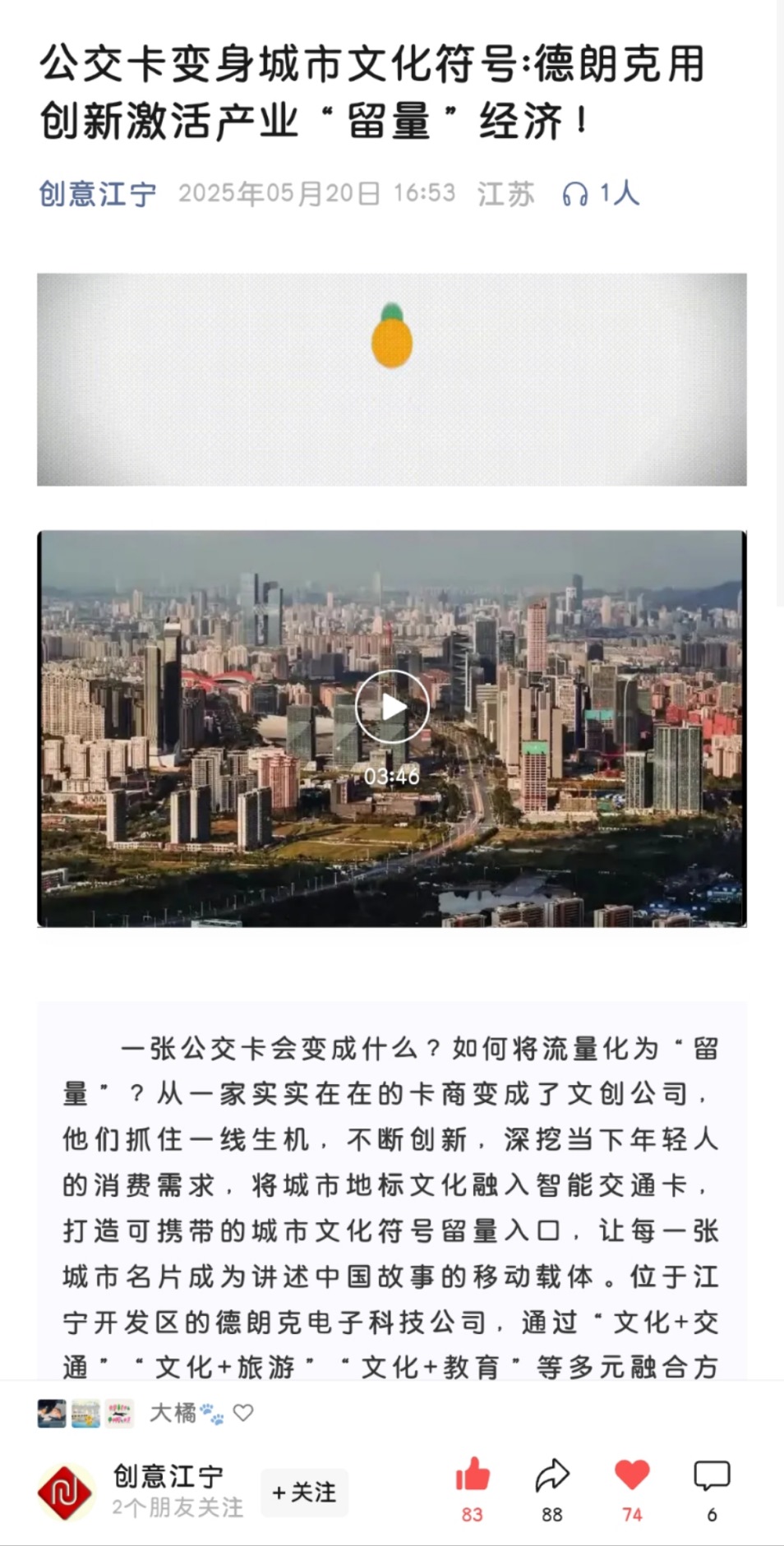Like the article with thumbs-up icon

473,1477
